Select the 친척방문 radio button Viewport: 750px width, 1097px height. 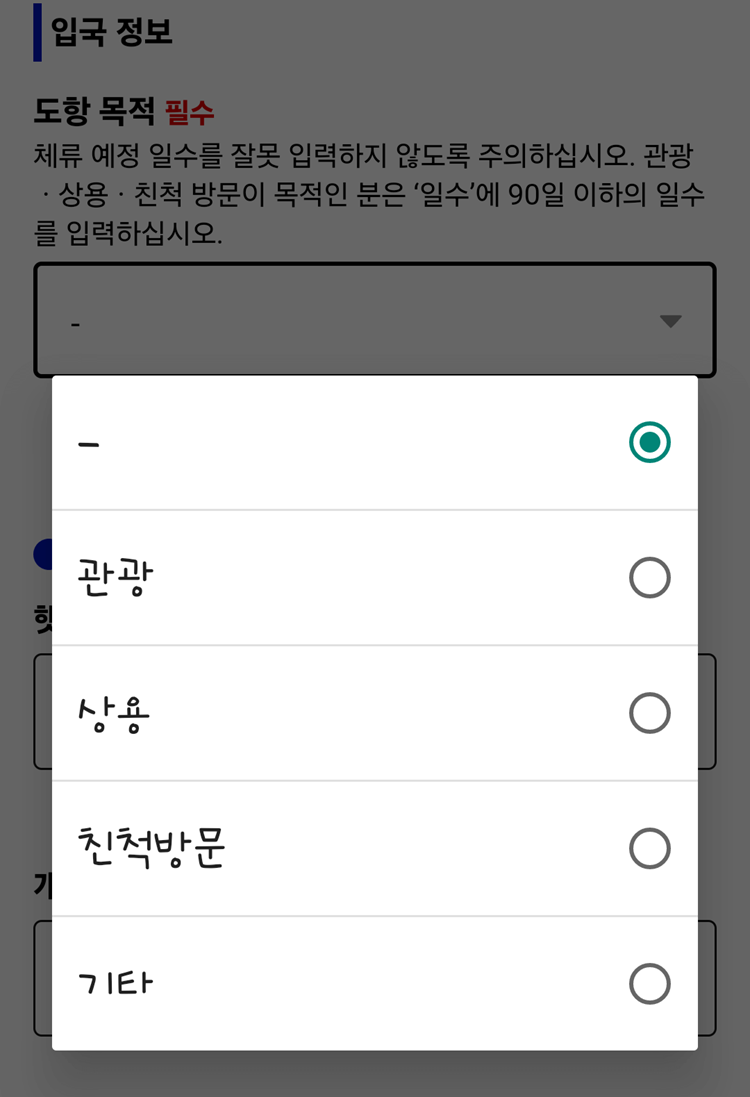click(650, 847)
